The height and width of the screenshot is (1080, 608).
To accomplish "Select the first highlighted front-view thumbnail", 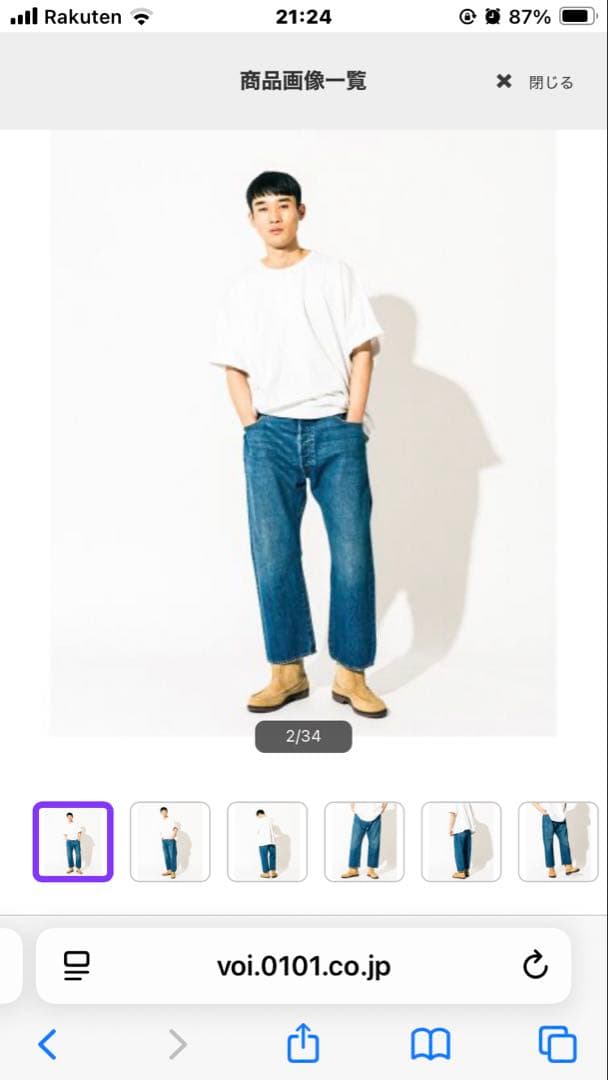I will [73, 842].
